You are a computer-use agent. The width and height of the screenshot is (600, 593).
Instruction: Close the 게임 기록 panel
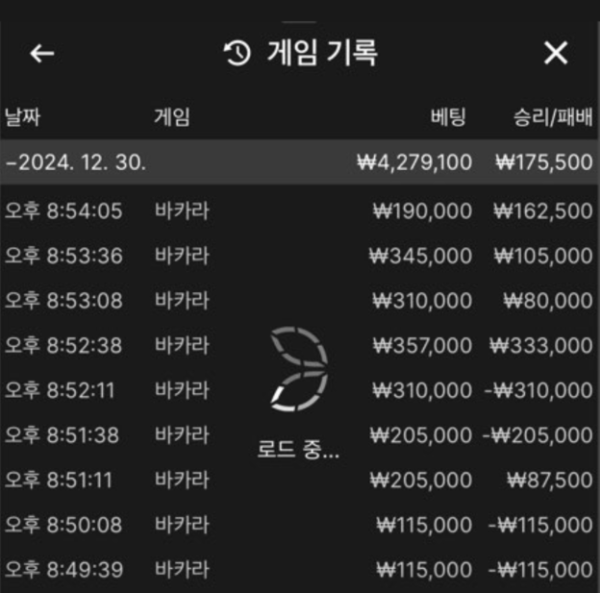click(x=555, y=54)
